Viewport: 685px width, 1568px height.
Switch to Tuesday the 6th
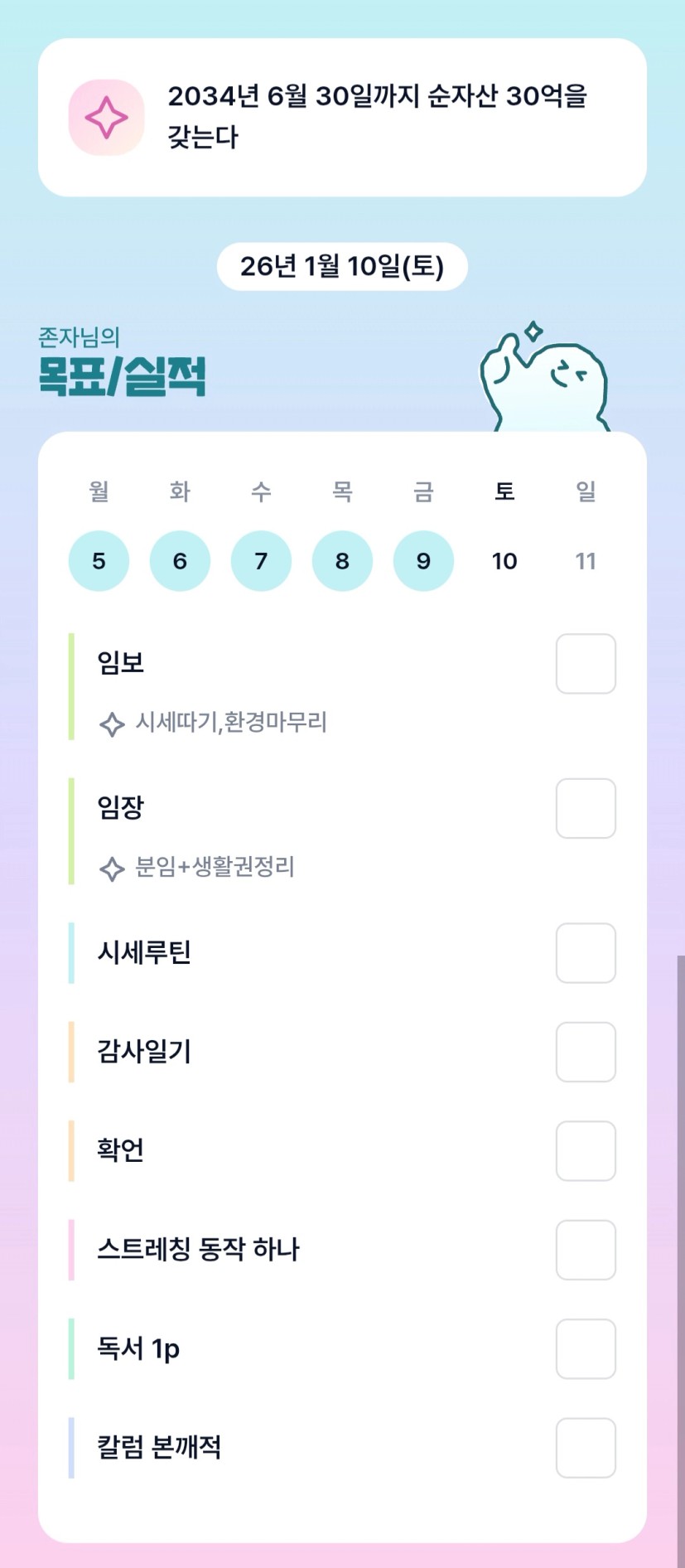180,561
